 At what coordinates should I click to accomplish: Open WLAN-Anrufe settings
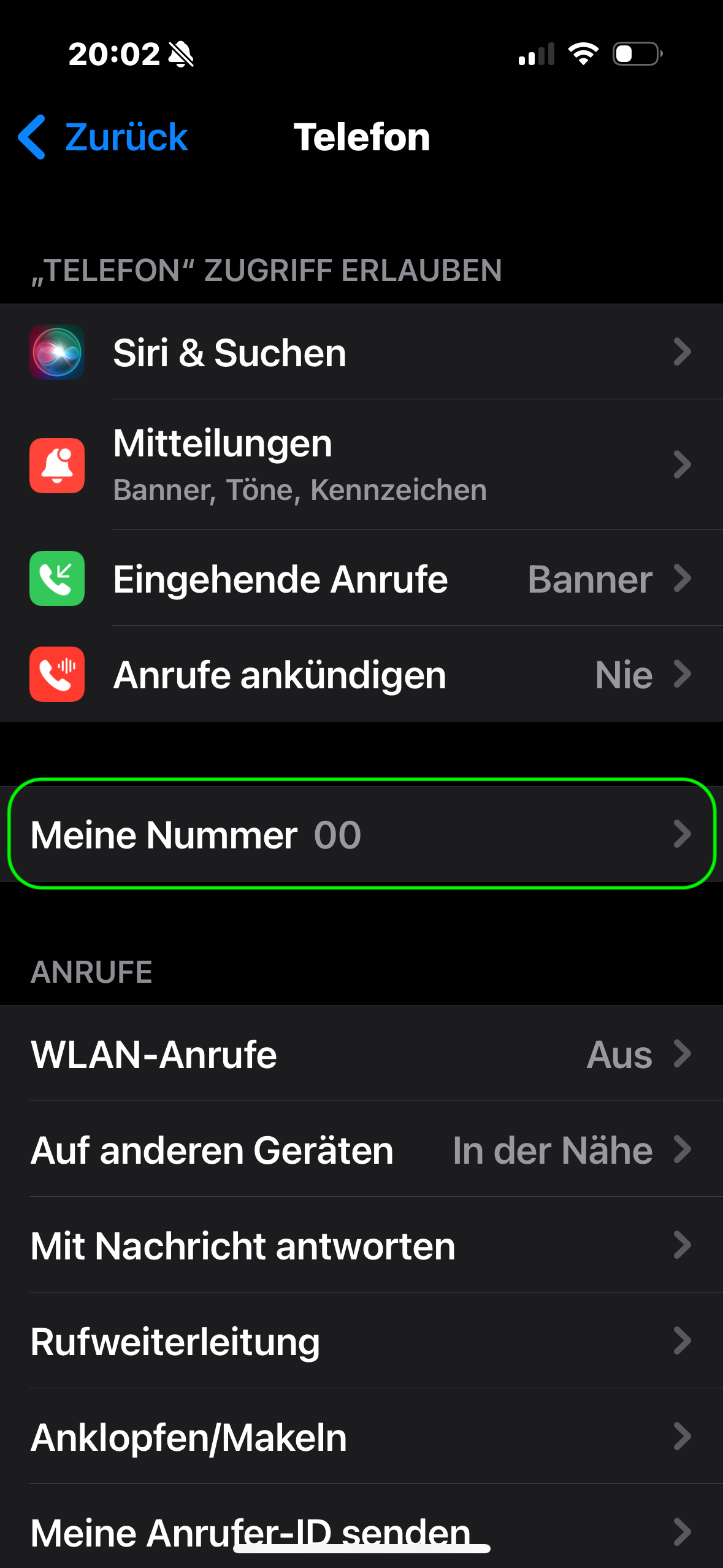tap(361, 1054)
